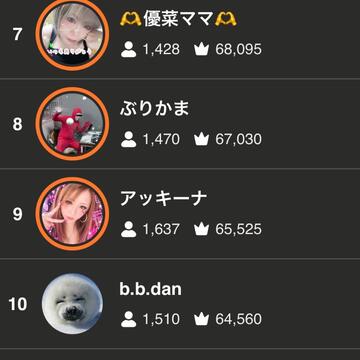The image size is (360, 360).
Task: Open b.b.dan's ranking entry
Action: (180, 304)
